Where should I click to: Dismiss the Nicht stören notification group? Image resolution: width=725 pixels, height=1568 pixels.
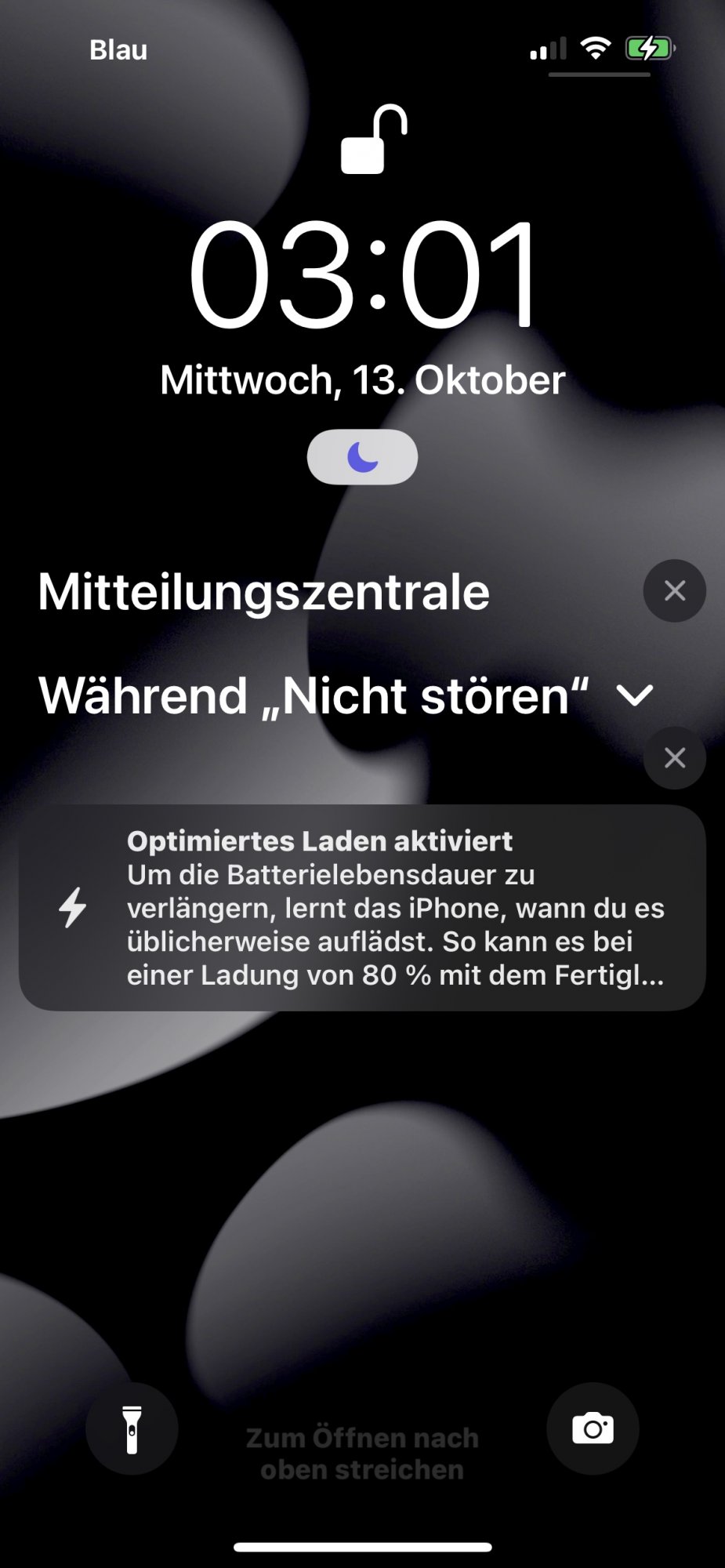pos(674,758)
